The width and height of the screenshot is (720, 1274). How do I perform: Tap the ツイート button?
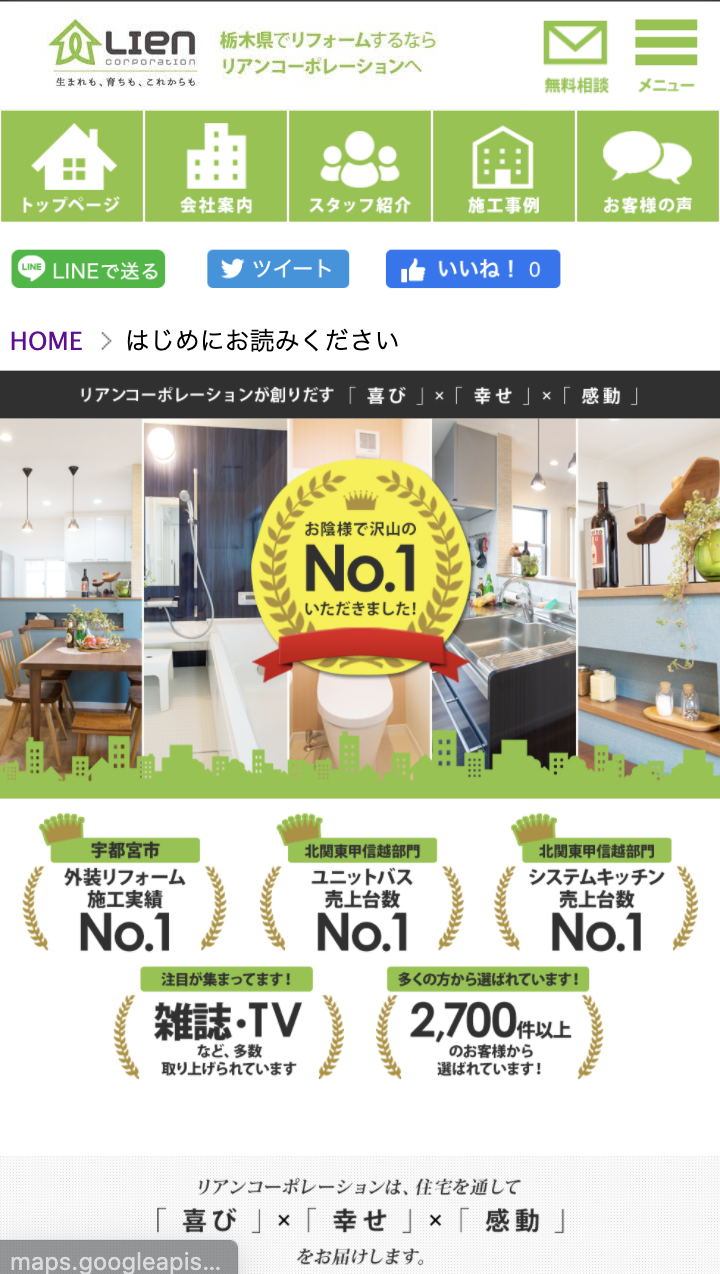pos(278,269)
